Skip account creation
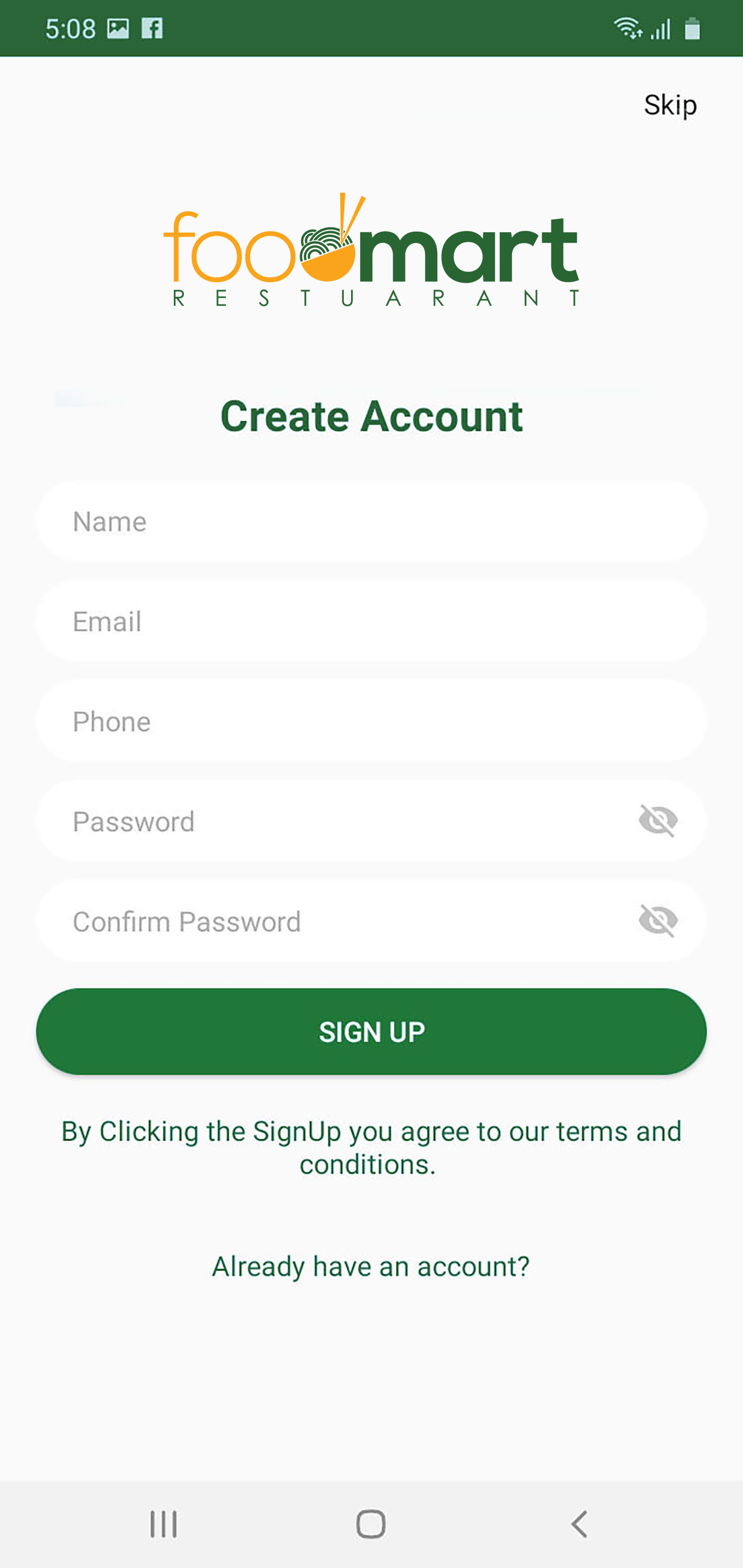Image resolution: width=743 pixels, height=1568 pixels. [x=670, y=105]
